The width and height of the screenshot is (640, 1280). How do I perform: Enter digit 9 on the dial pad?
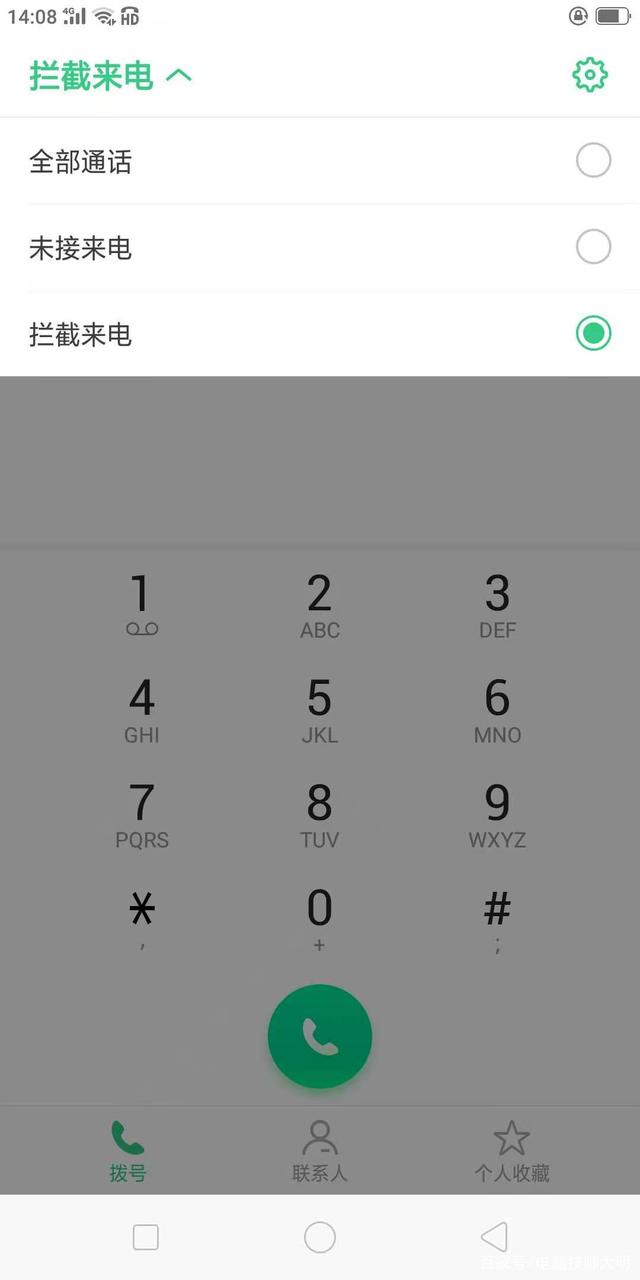497,815
